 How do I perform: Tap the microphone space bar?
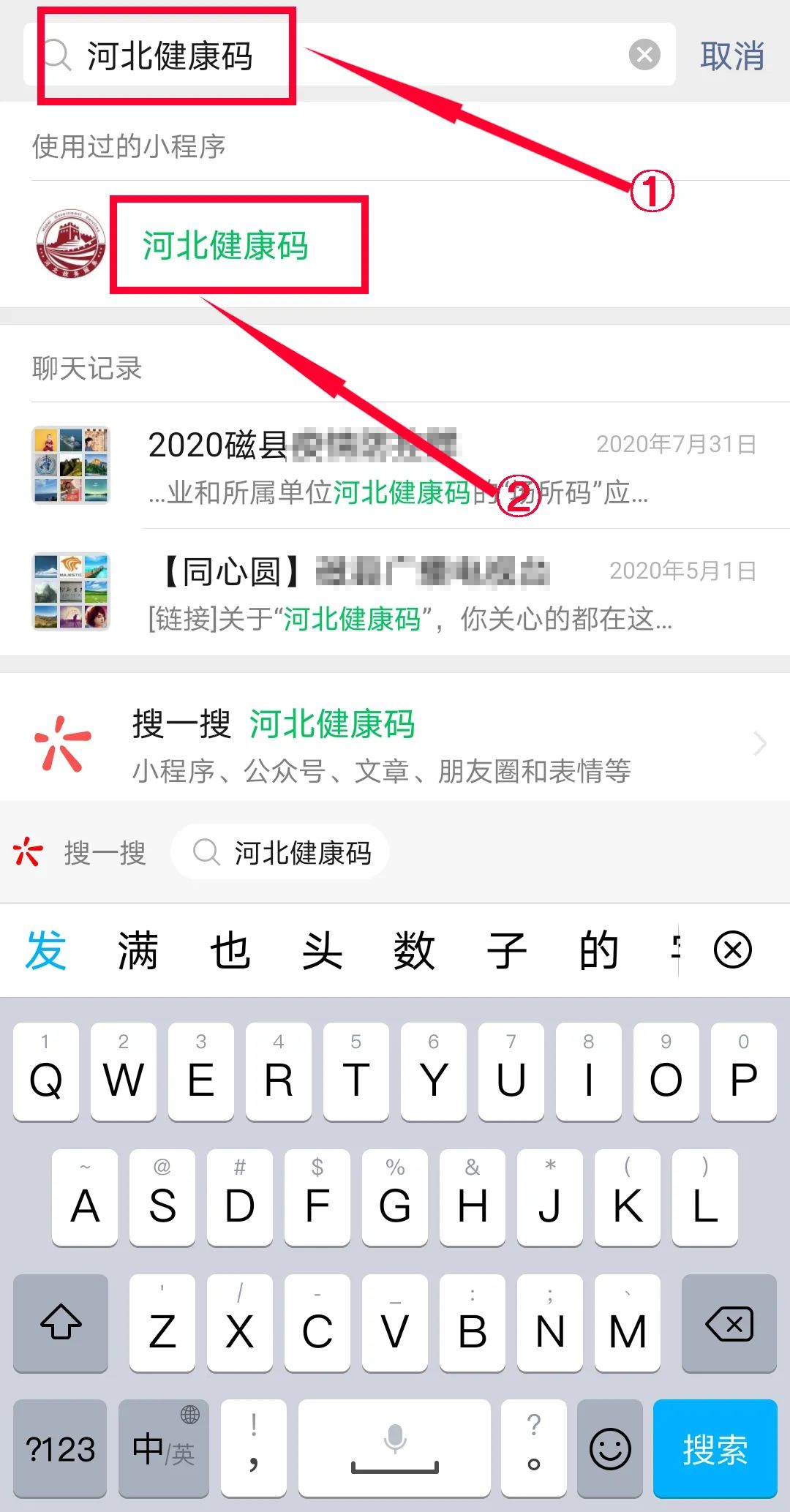[x=395, y=1449]
